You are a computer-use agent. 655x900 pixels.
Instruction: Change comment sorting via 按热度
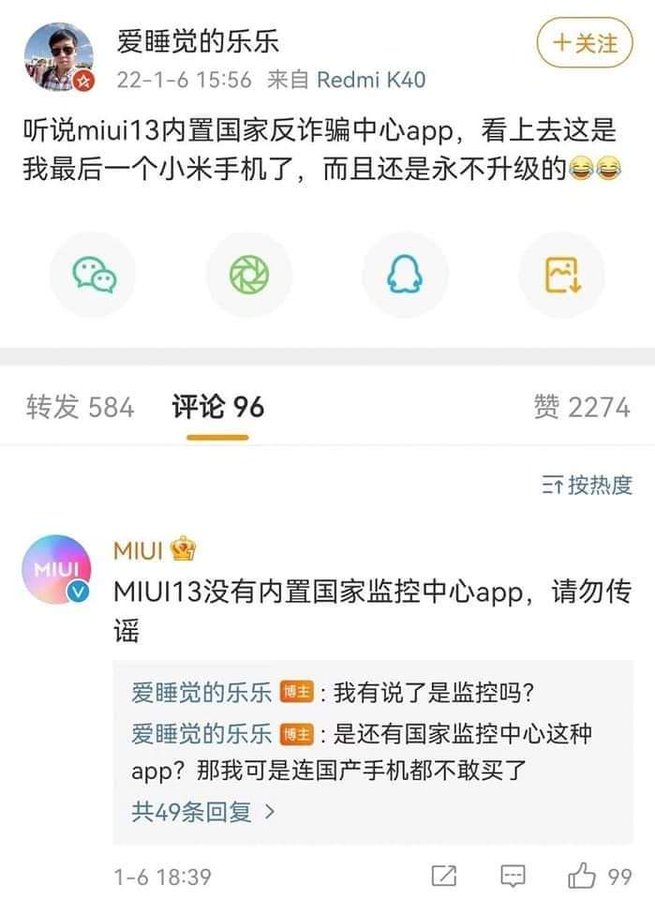(587, 485)
